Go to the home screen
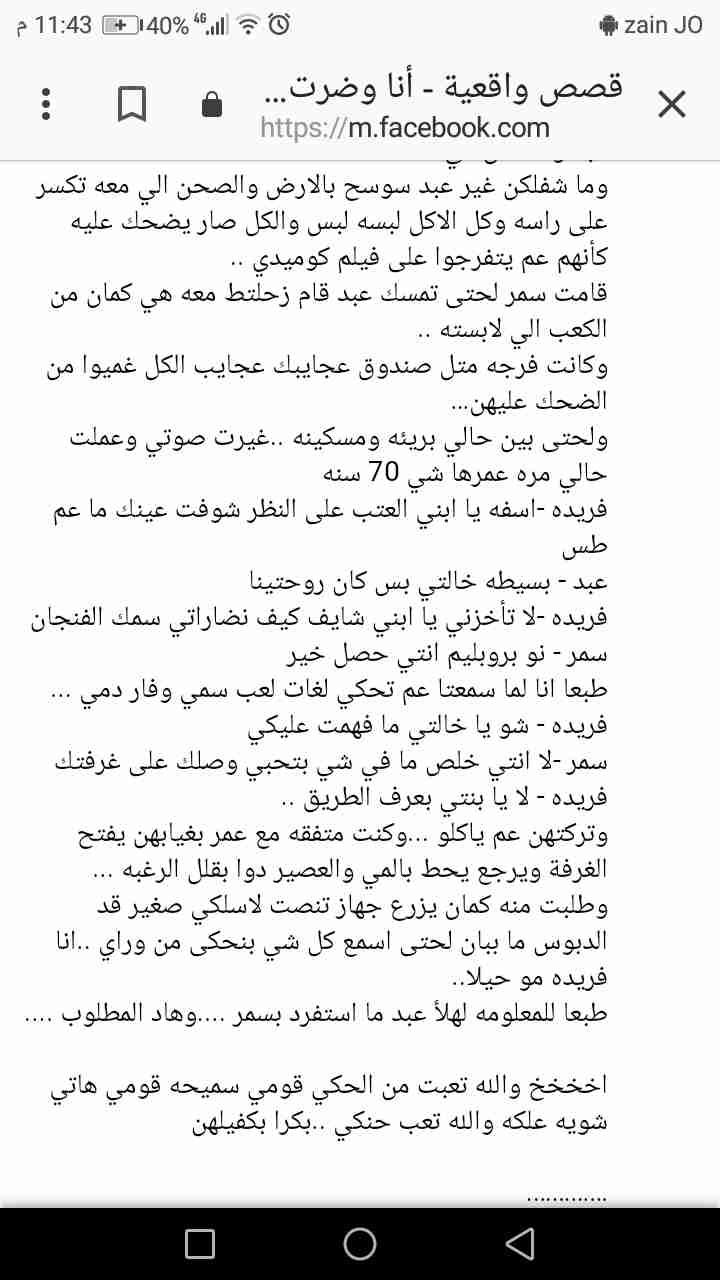Viewport: 720px width, 1280px height. click(x=360, y=1243)
